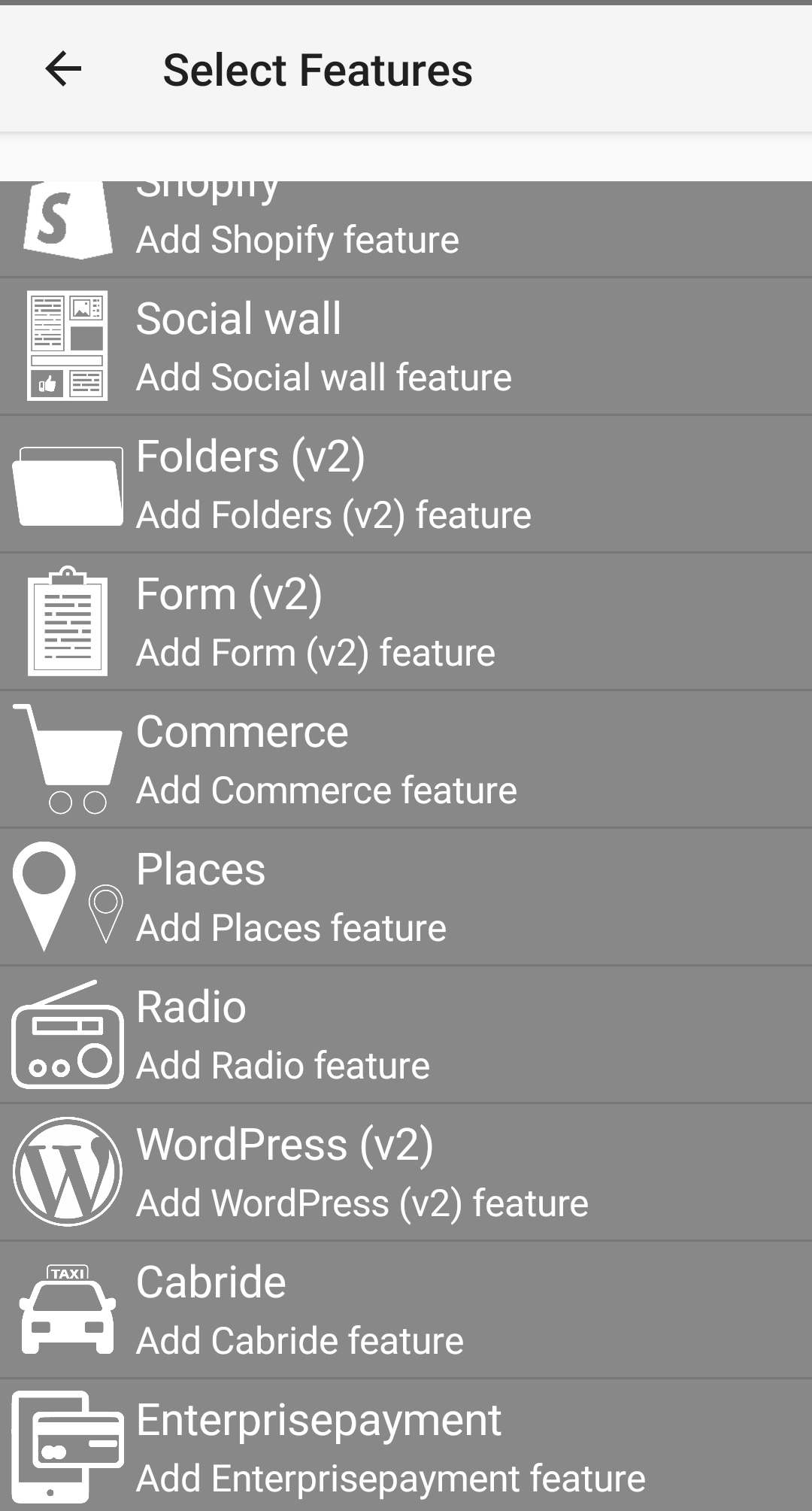The image size is (812, 1511).
Task: Add the Enterprisepayment feature
Action: (x=406, y=1446)
